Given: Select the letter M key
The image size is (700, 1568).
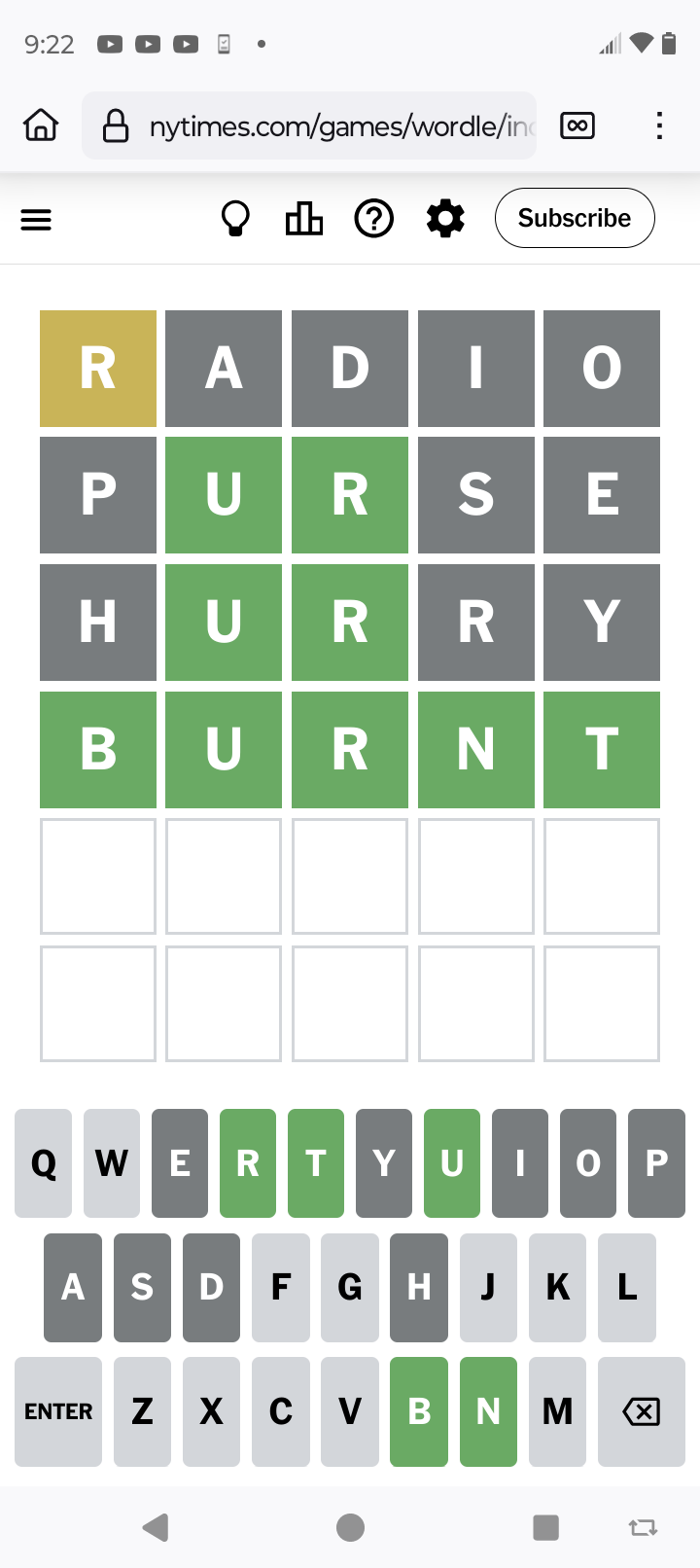Looking at the screenshot, I should [557, 1411].
